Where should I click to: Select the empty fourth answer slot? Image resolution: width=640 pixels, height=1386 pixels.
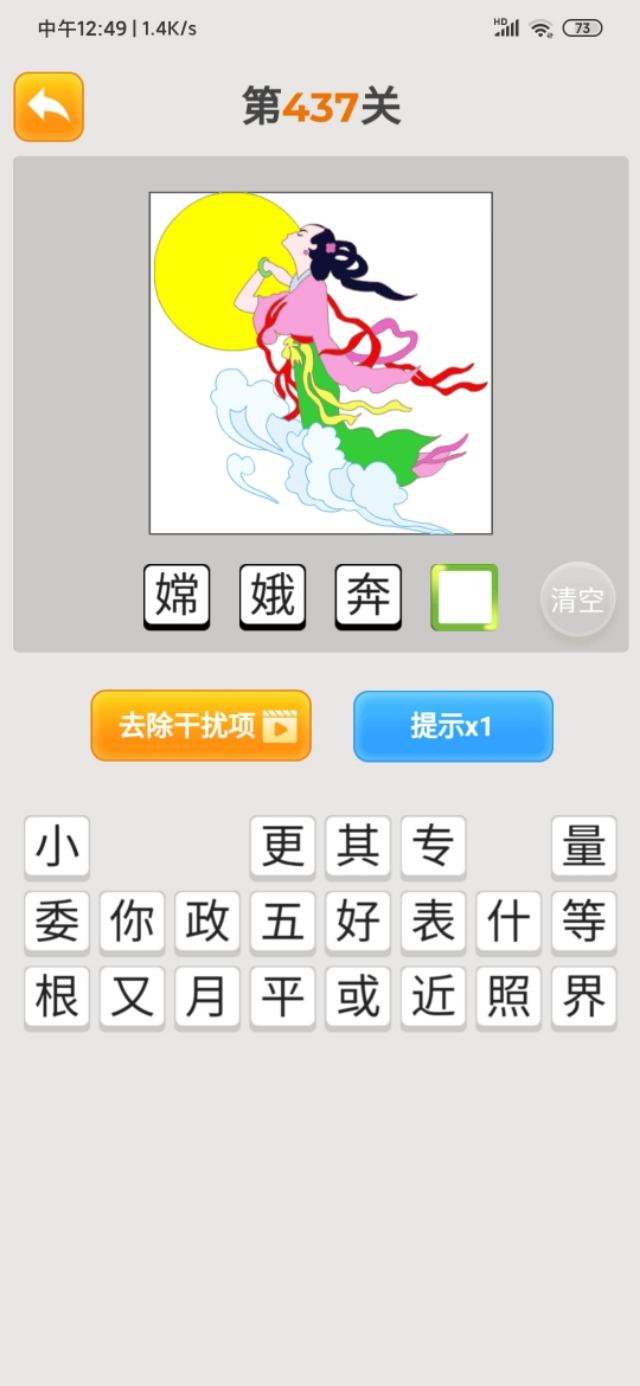click(x=464, y=597)
